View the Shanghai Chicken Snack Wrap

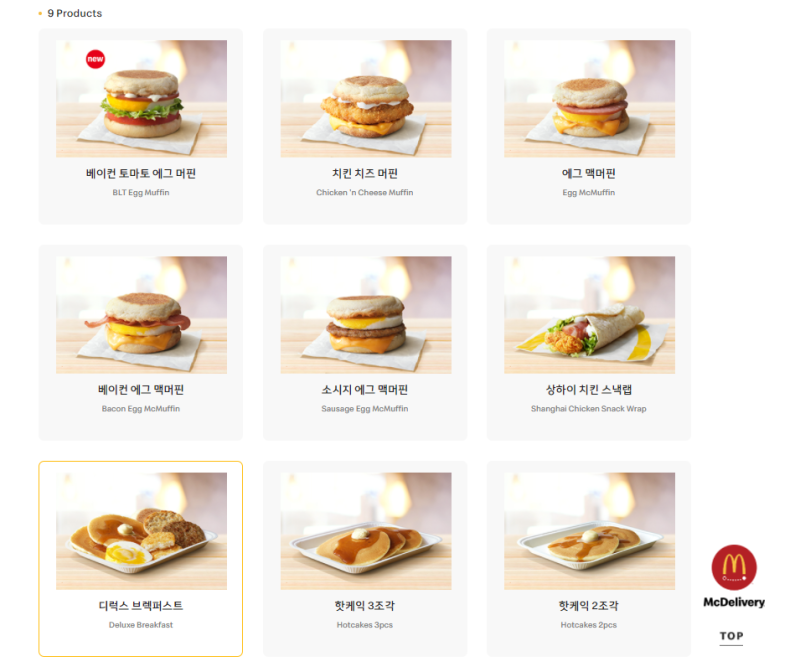(x=589, y=342)
